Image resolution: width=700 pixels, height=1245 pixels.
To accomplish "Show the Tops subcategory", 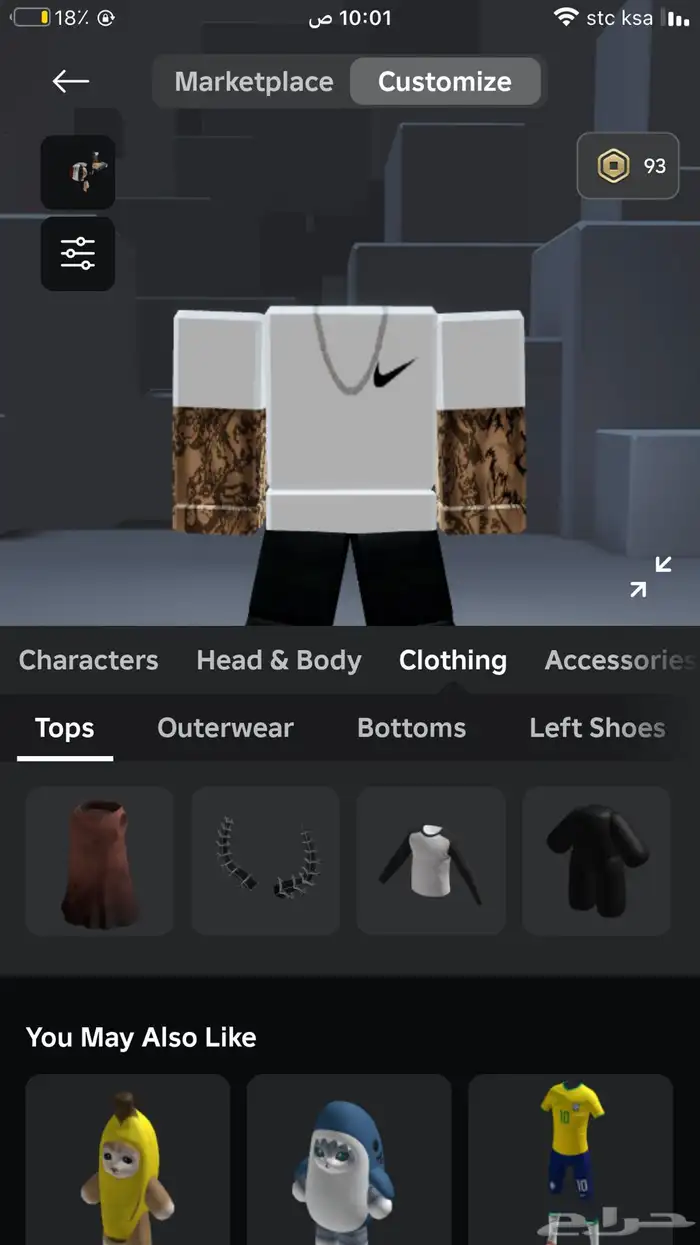I will coord(64,728).
